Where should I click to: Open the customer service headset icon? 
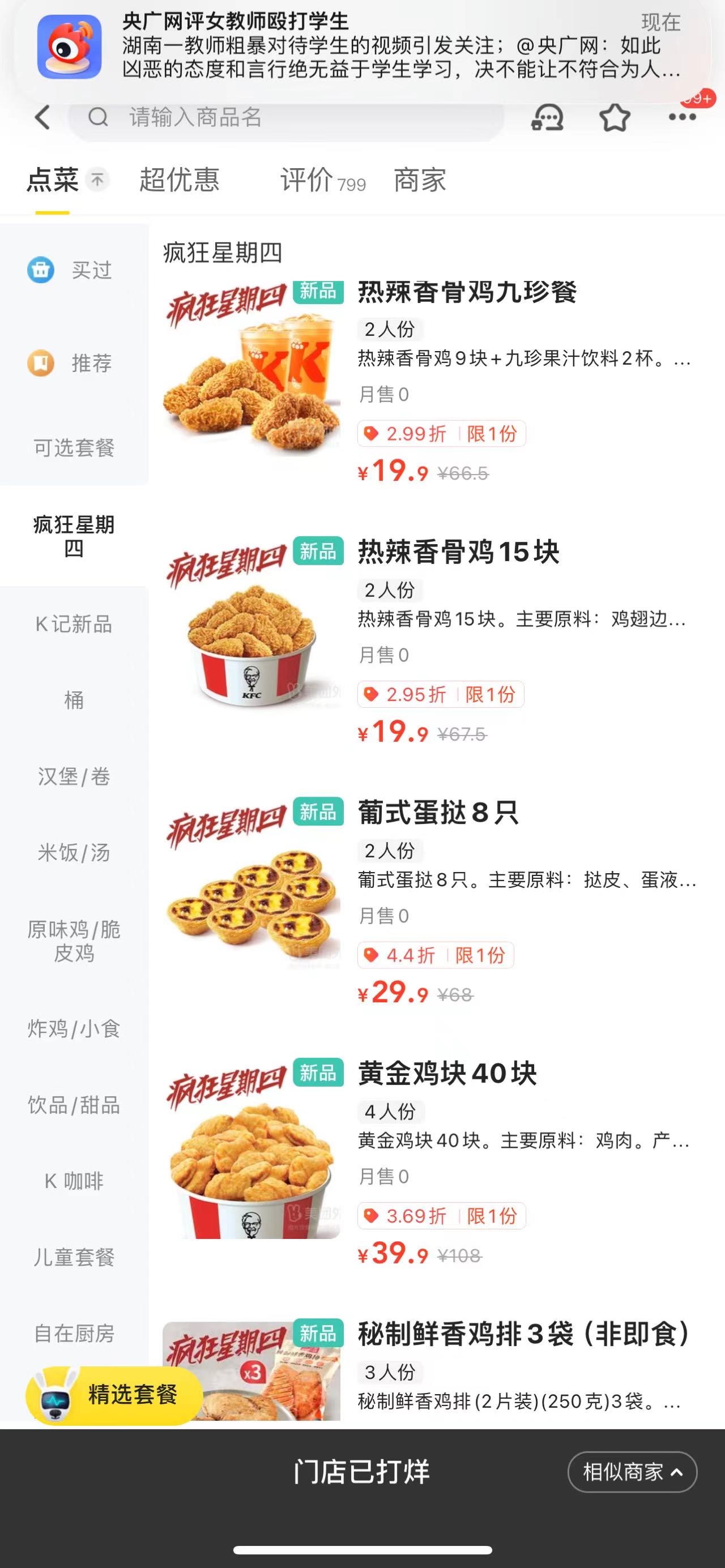(547, 117)
